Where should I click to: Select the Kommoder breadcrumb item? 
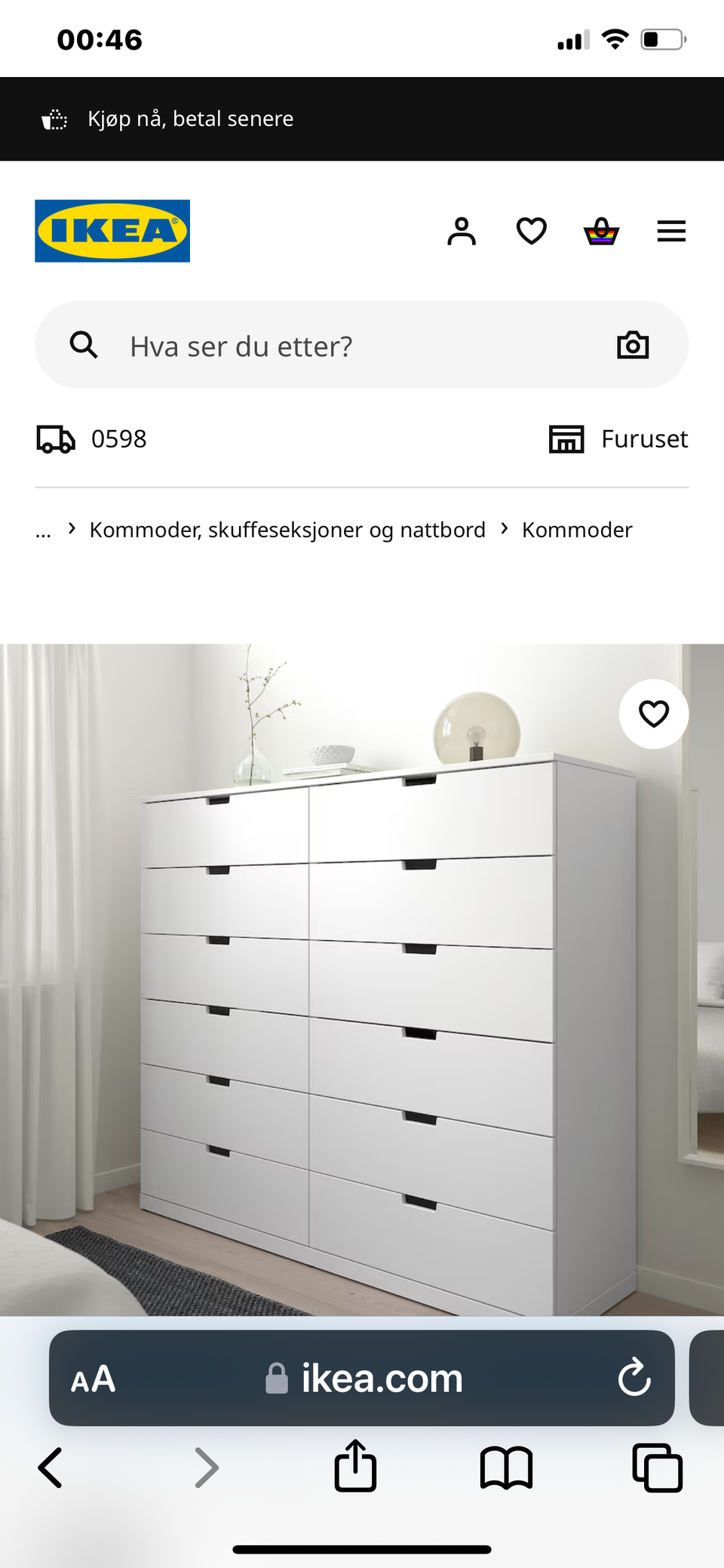tap(577, 529)
